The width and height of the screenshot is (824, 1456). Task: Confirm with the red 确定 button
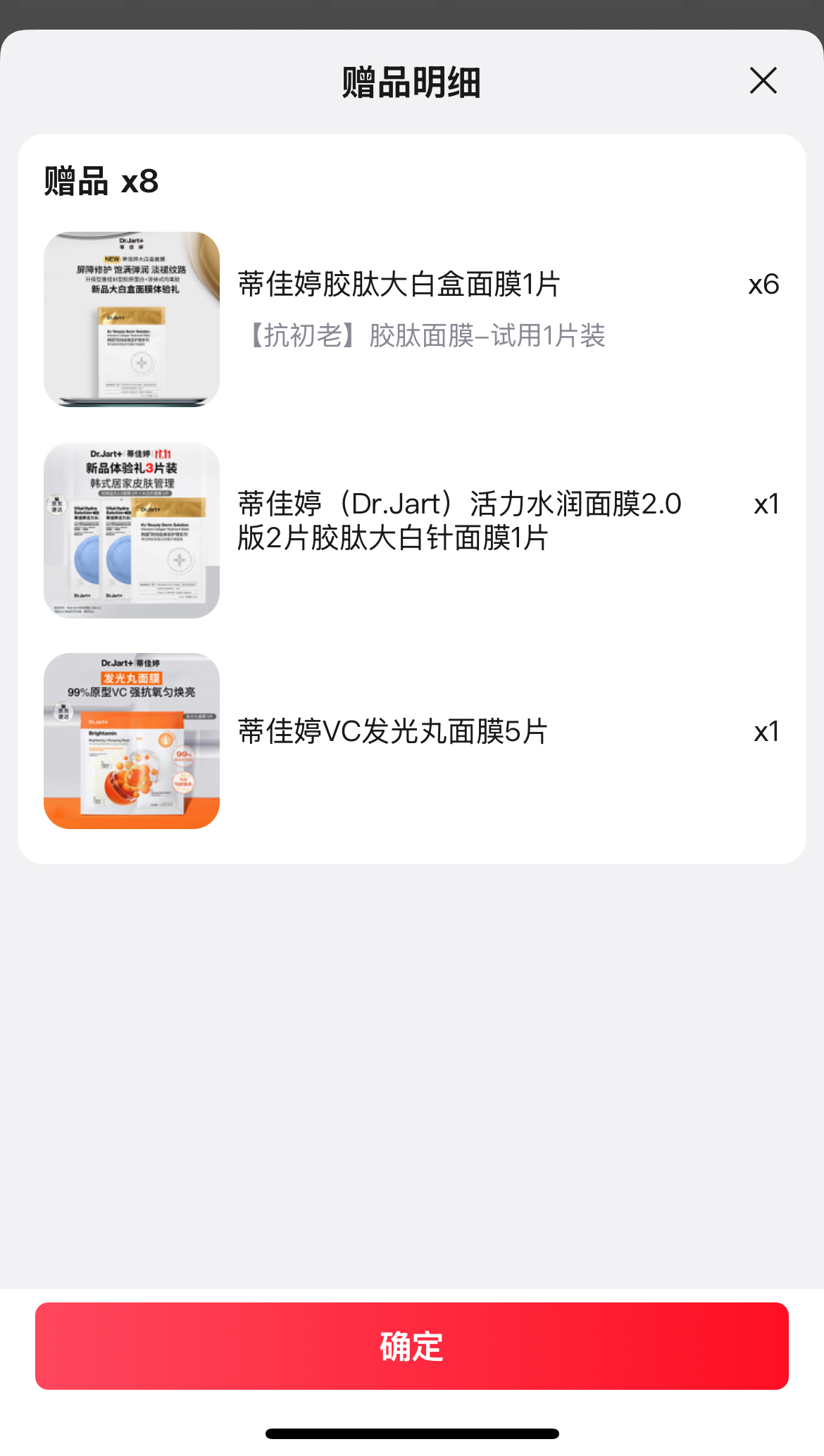[x=412, y=1345]
